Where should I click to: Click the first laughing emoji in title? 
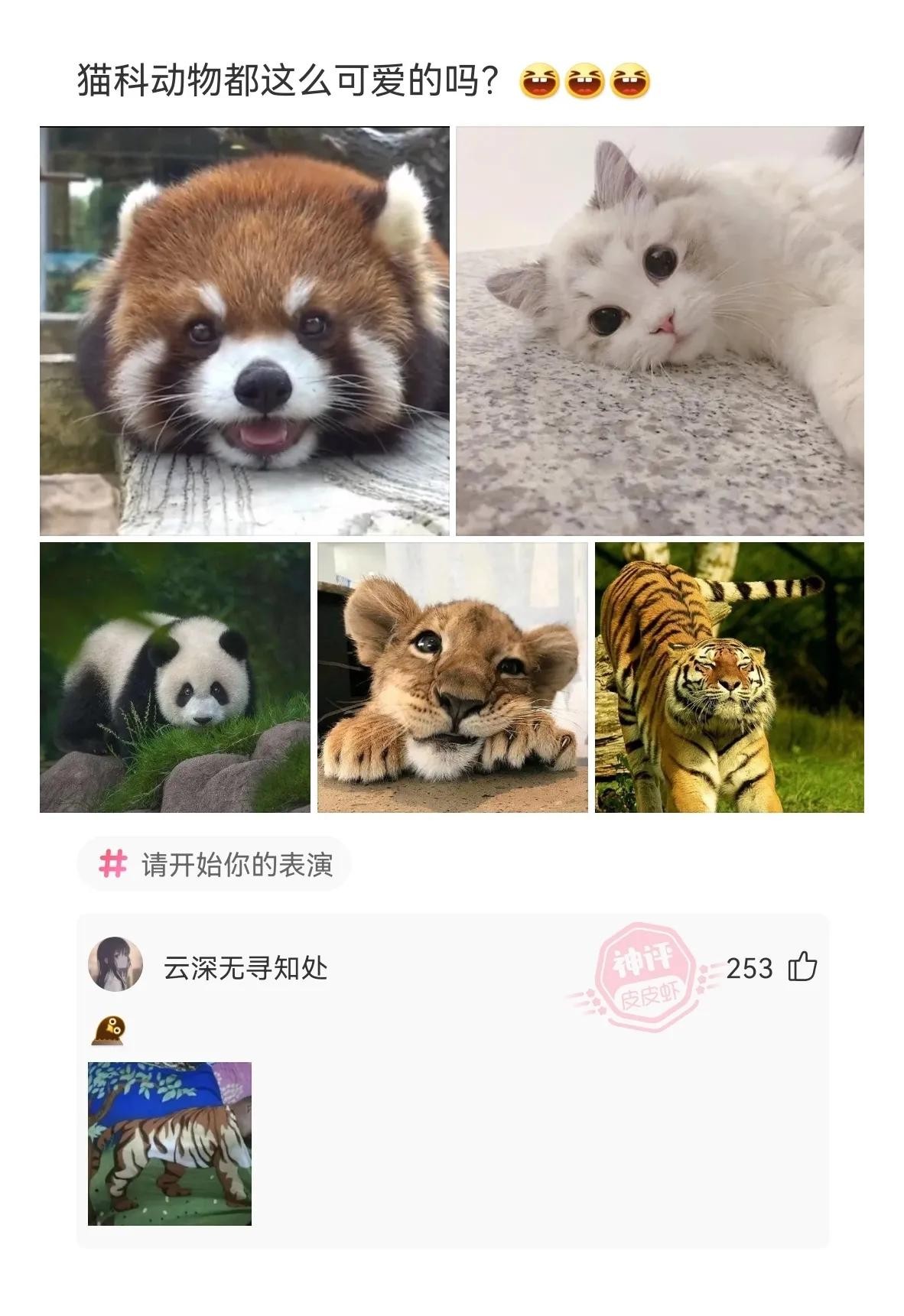pos(540,80)
